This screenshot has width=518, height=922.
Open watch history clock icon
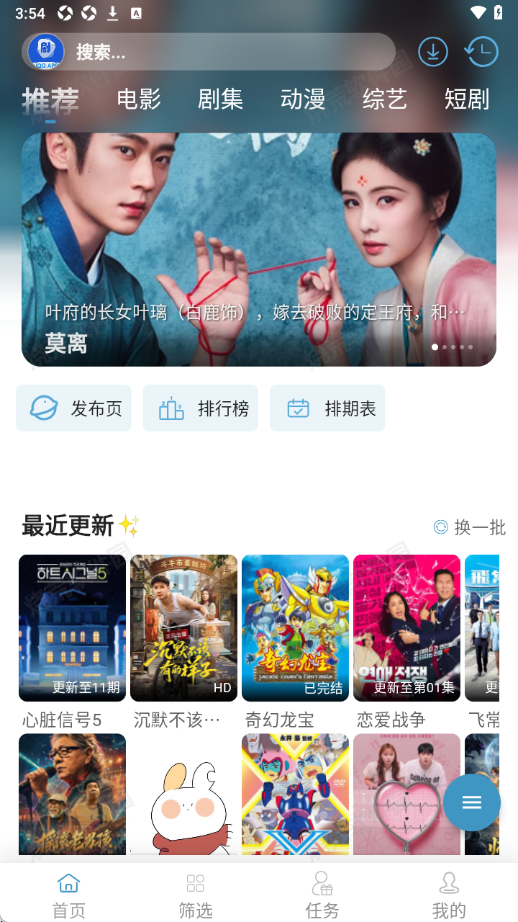pyautogui.click(x=481, y=52)
